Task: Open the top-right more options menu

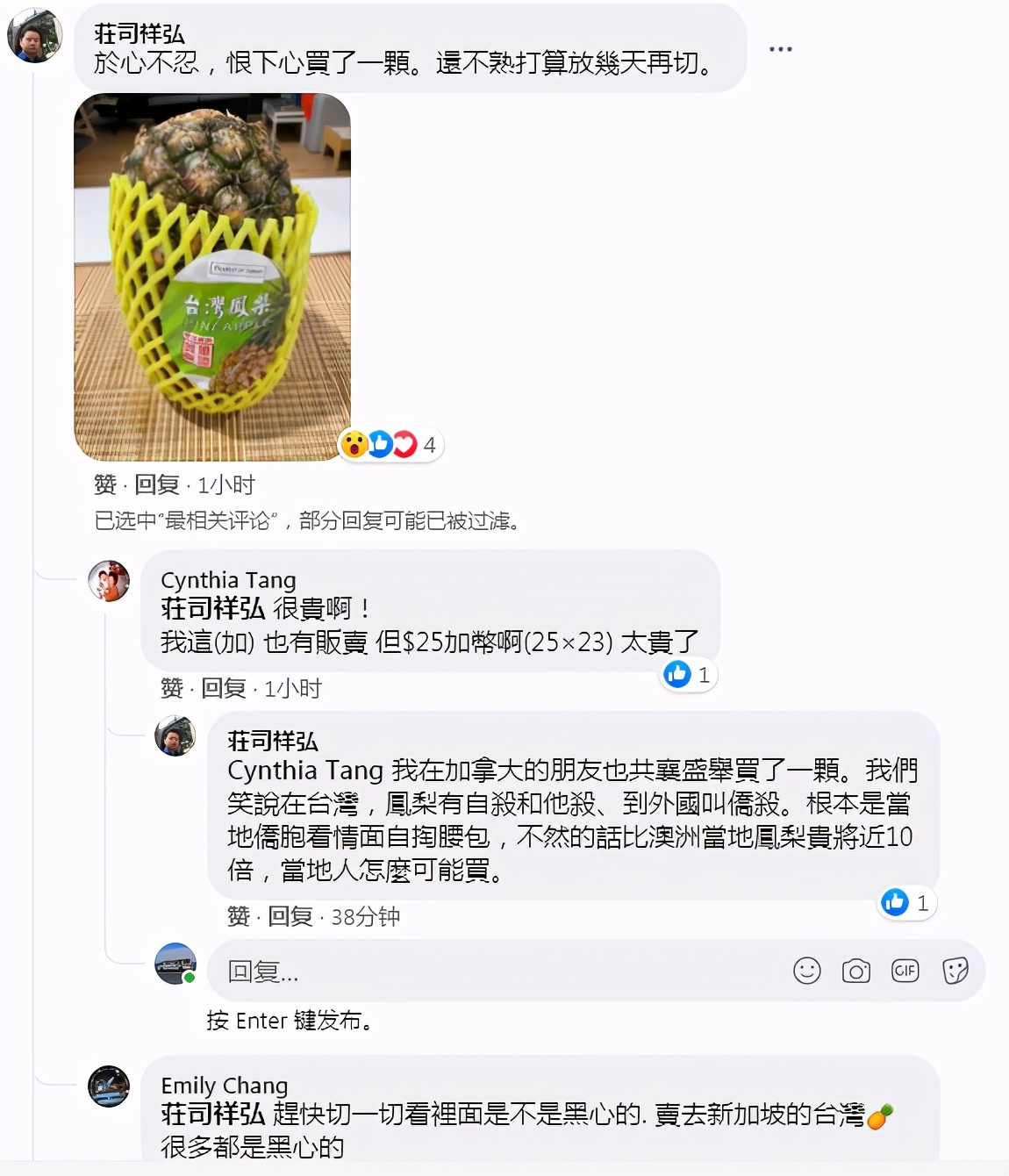Action: 779,48
